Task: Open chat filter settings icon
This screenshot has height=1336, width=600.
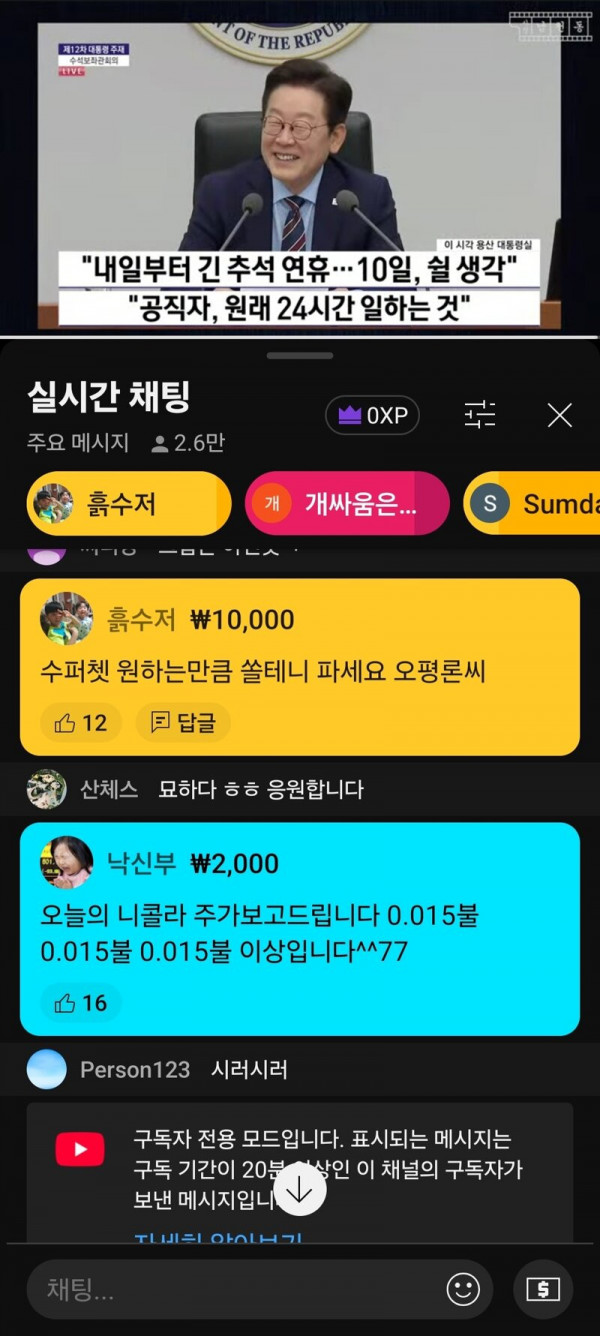Action: tap(481, 415)
